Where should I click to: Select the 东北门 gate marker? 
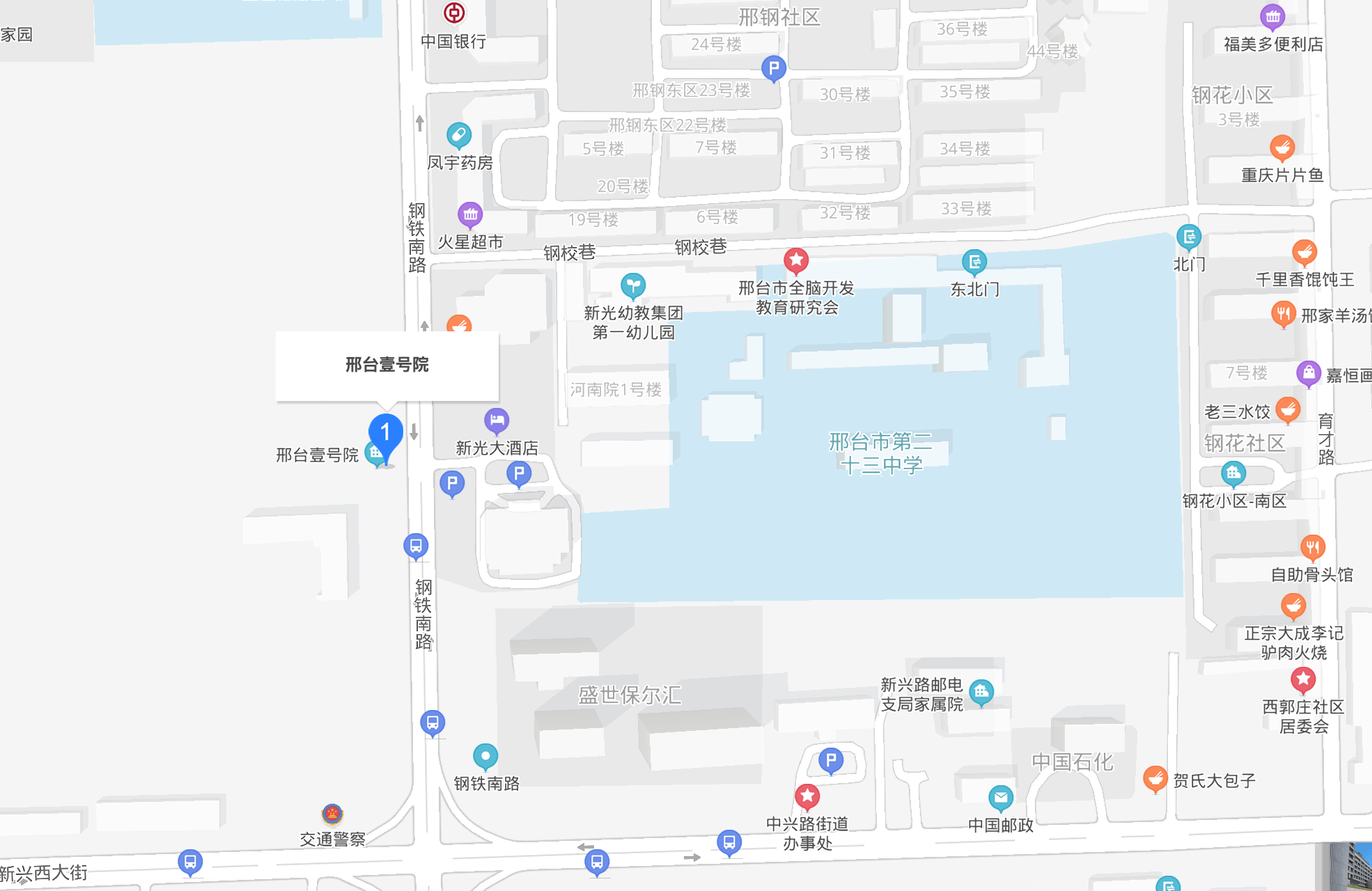click(x=974, y=262)
